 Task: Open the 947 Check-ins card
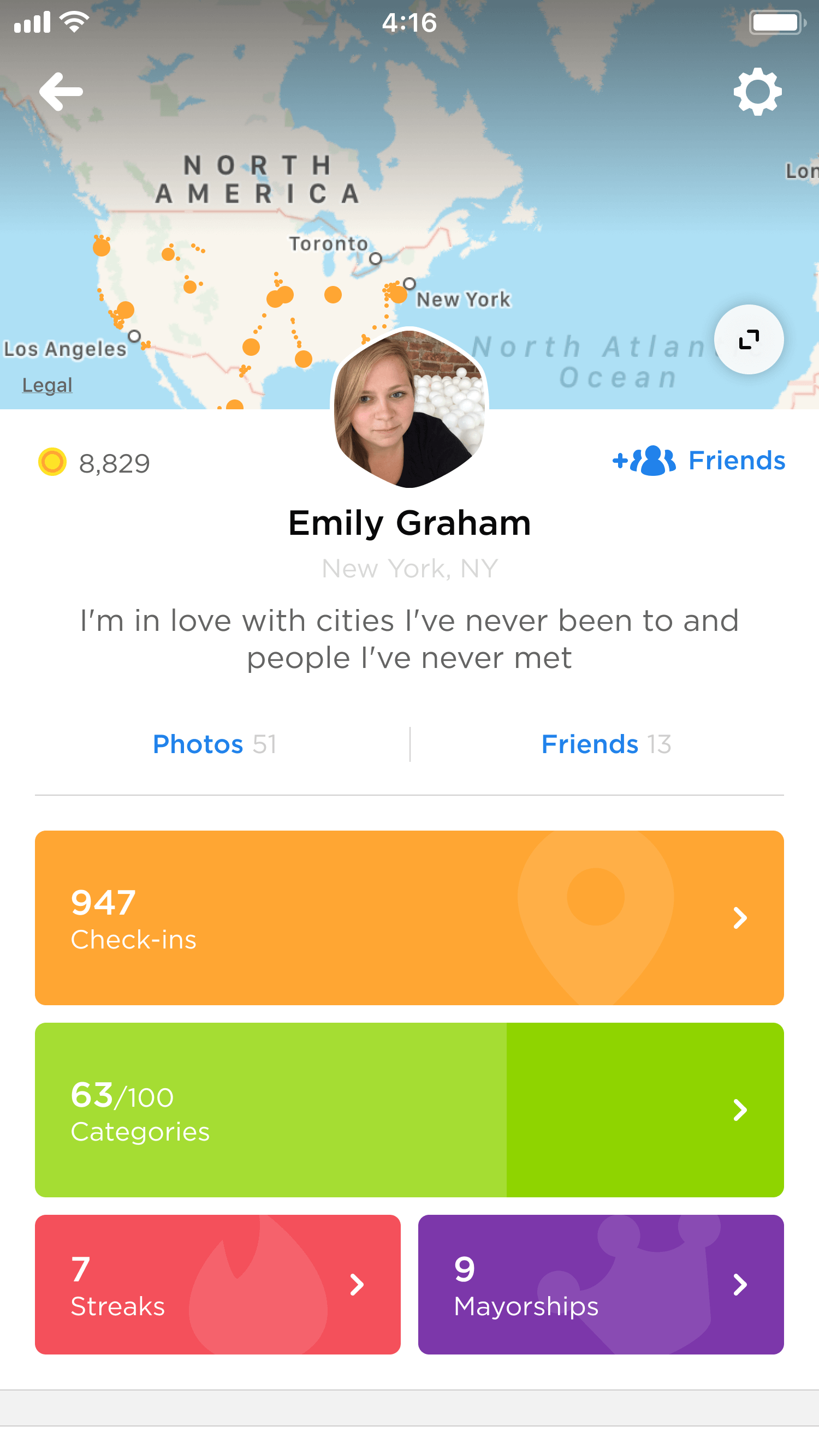(x=409, y=917)
